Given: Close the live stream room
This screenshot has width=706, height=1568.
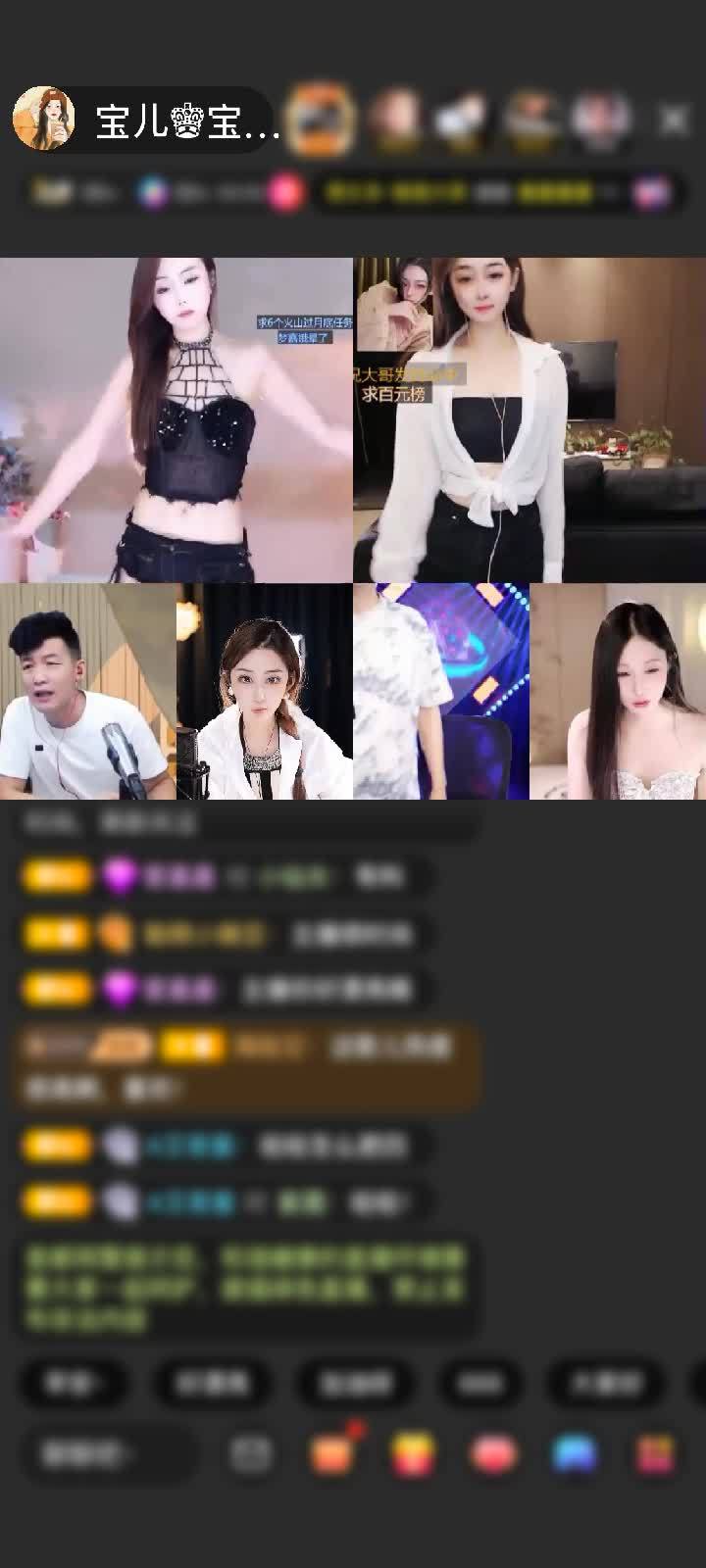Looking at the screenshot, I should click(674, 120).
